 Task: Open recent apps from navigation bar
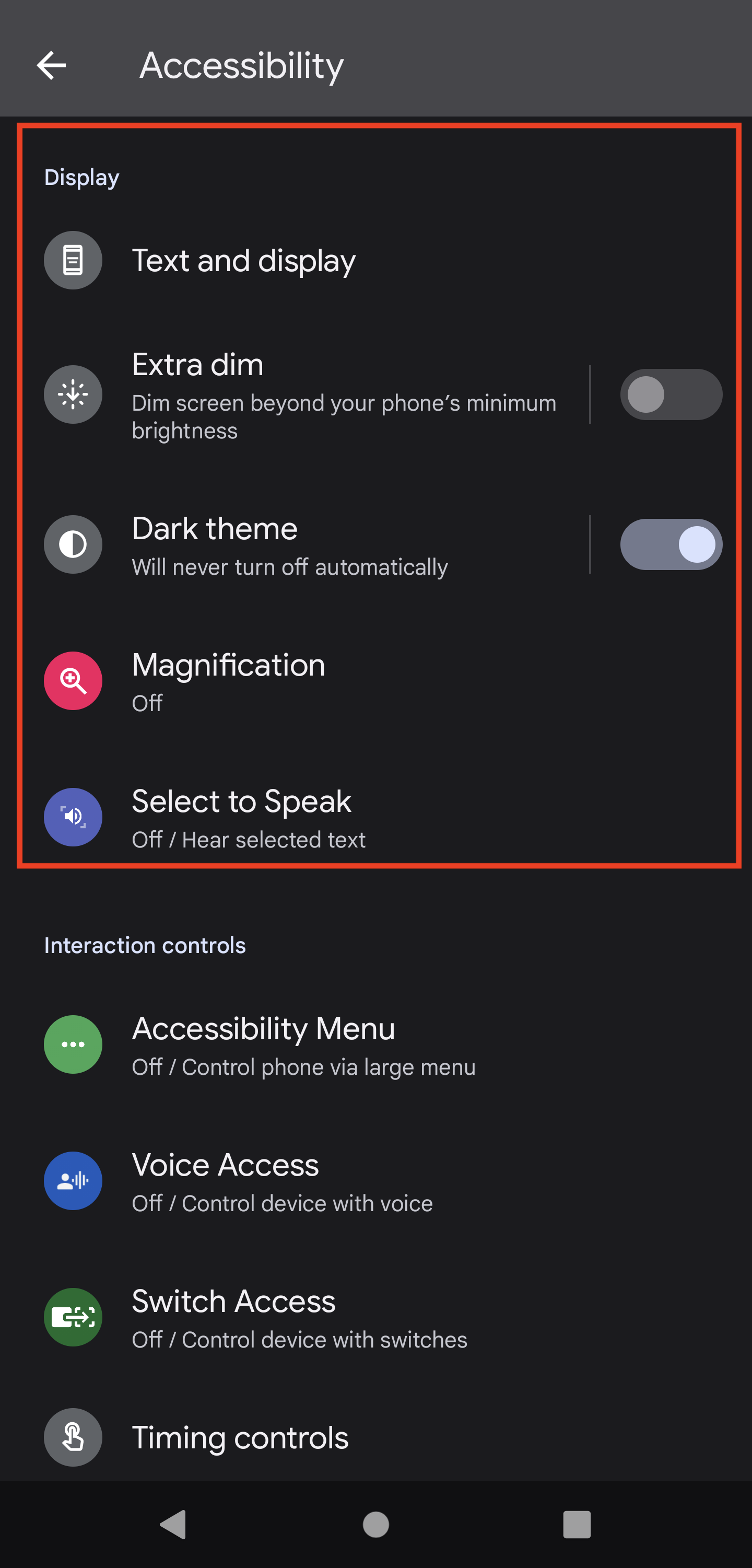577,1525
